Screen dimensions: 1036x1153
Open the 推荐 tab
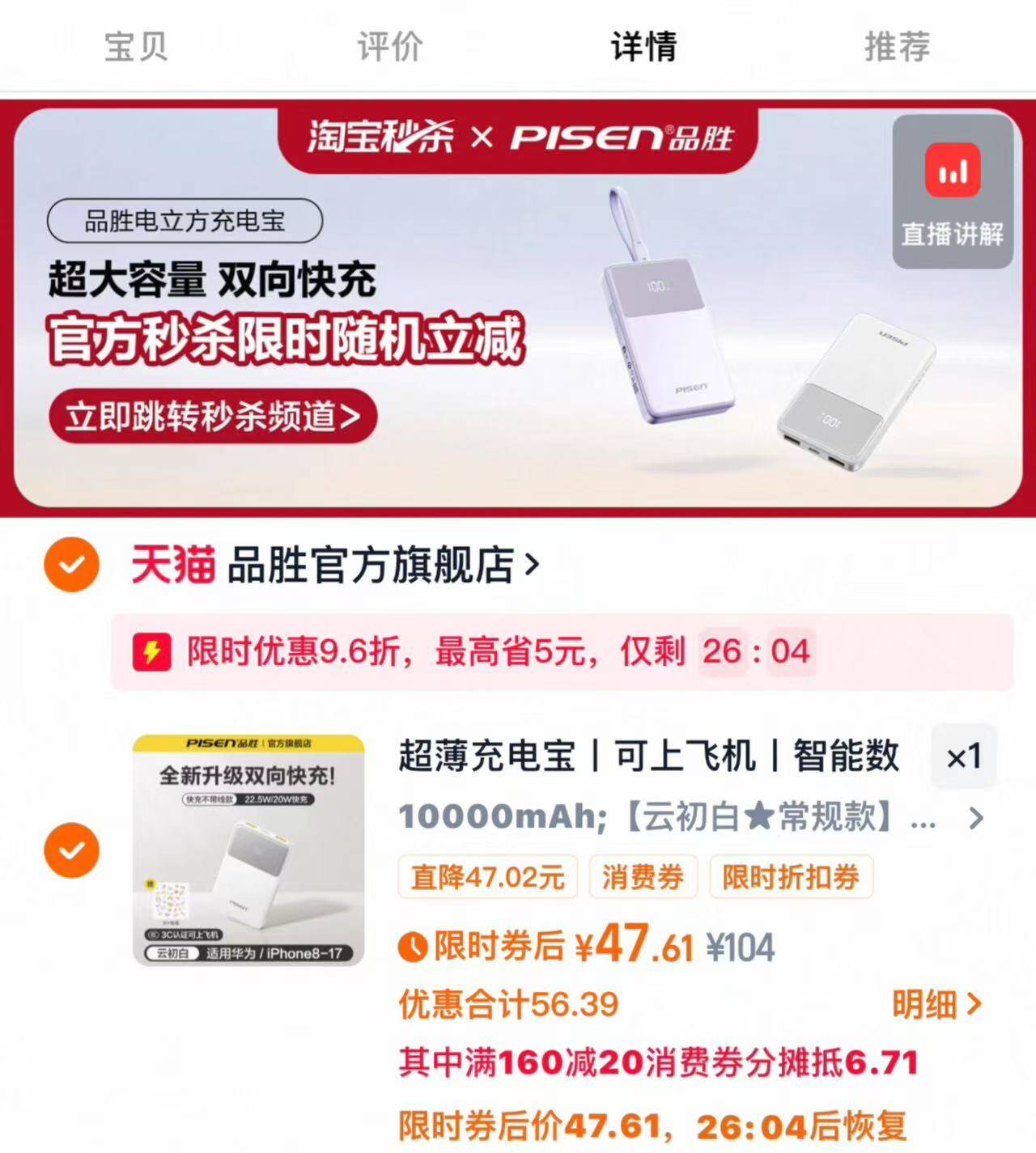click(897, 46)
